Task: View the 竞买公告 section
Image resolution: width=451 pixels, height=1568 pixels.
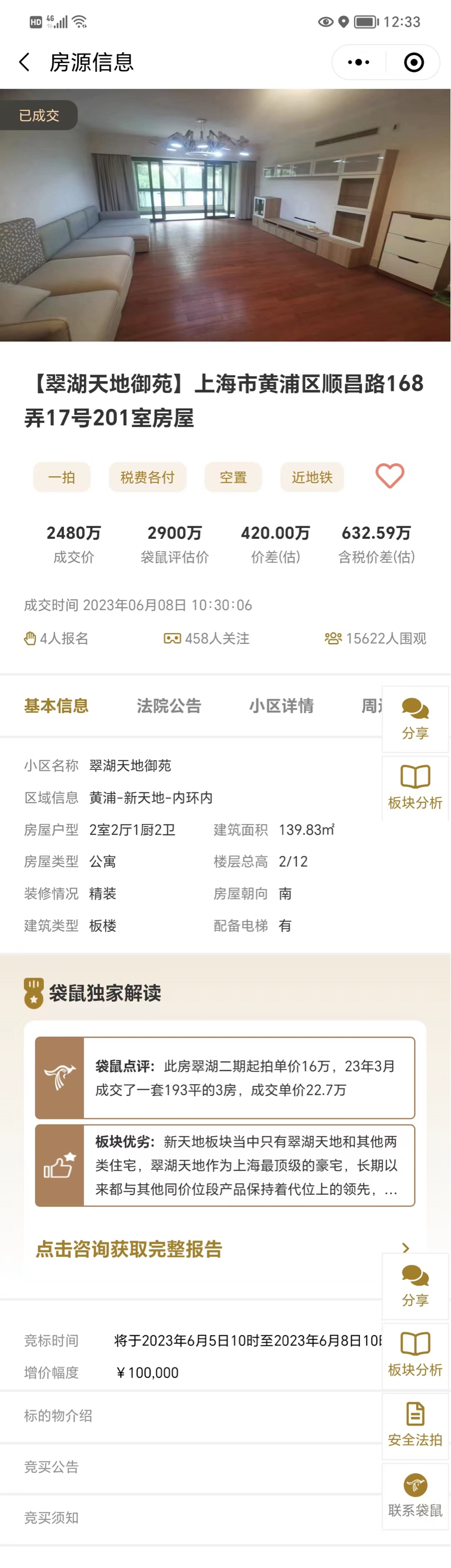Action: tap(52, 1467)
